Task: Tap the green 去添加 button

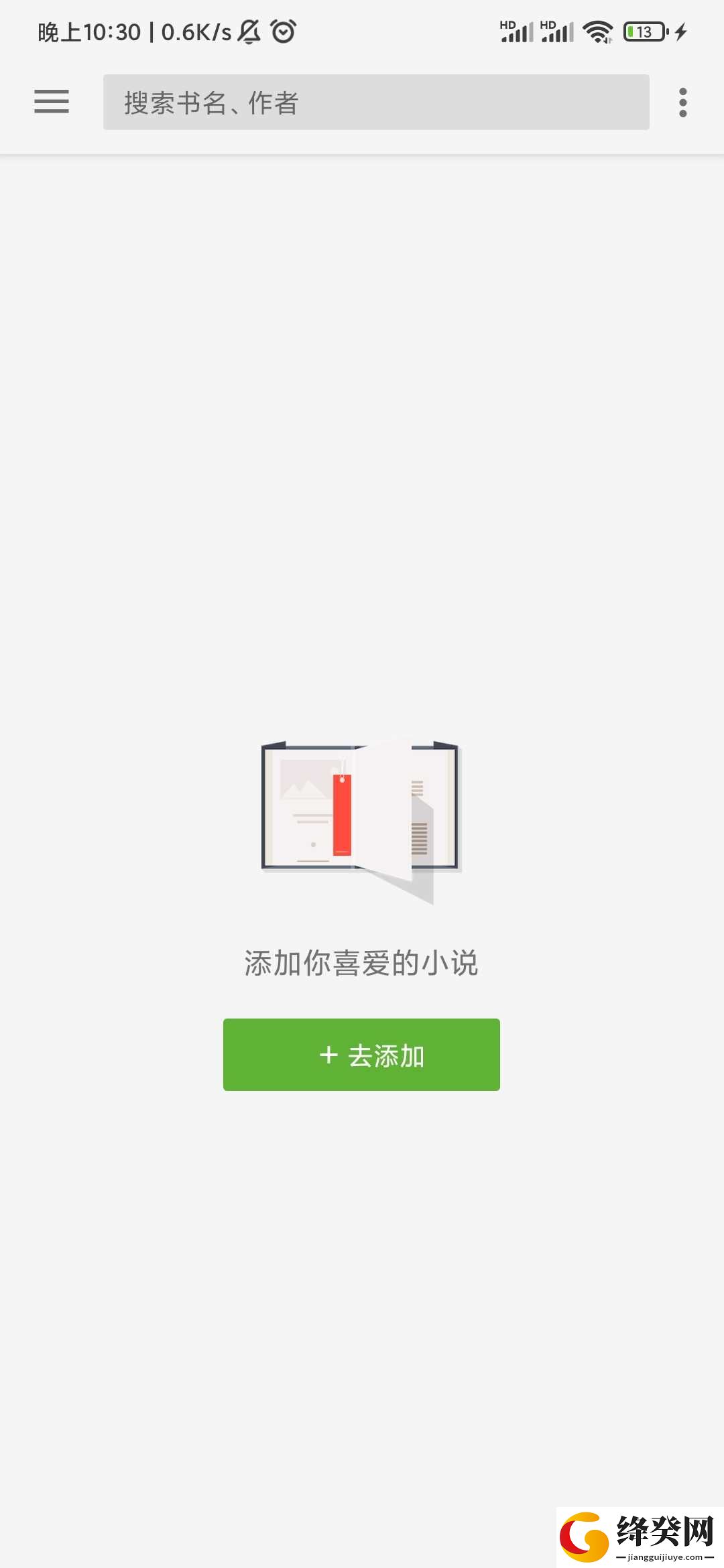Action: point(361,1055)
